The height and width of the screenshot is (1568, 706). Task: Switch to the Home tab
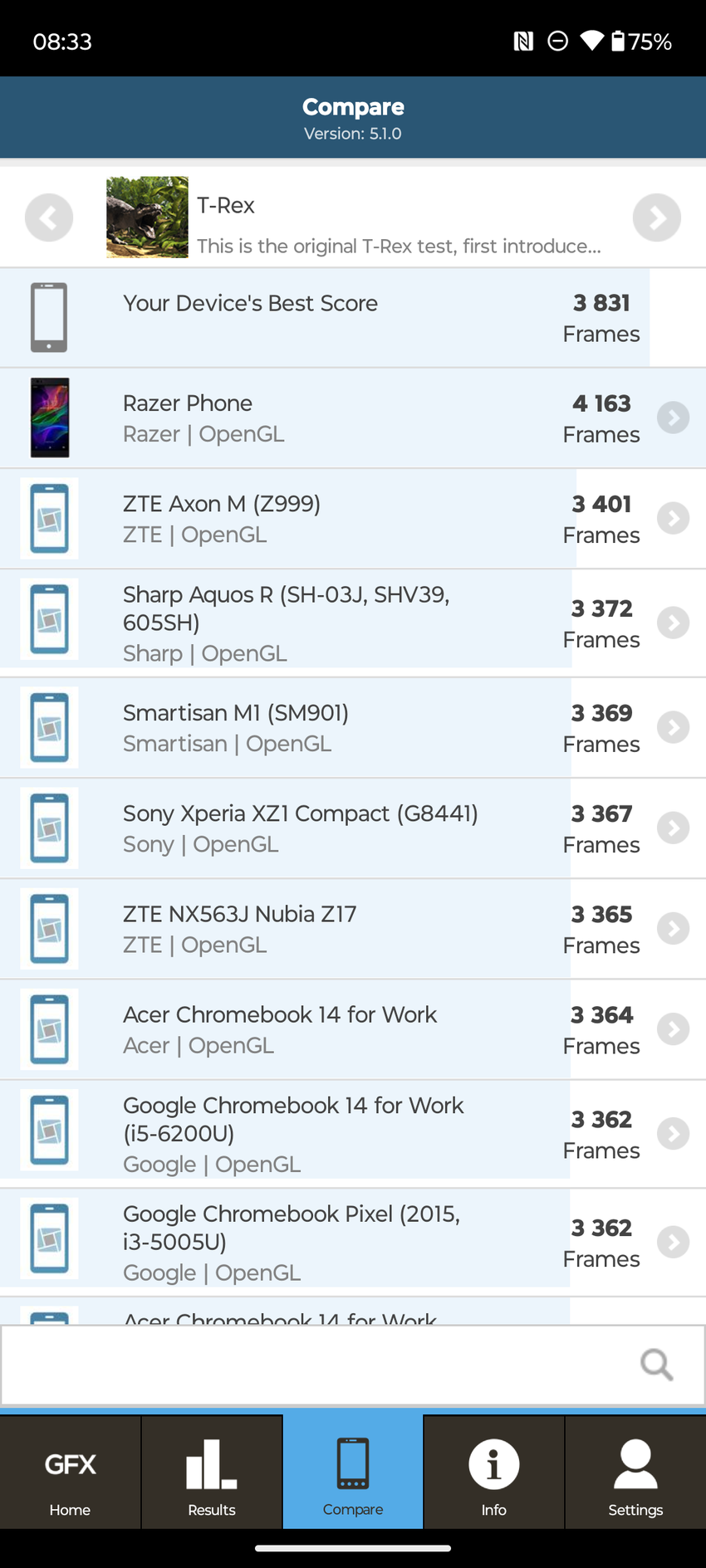[71, 1473]
